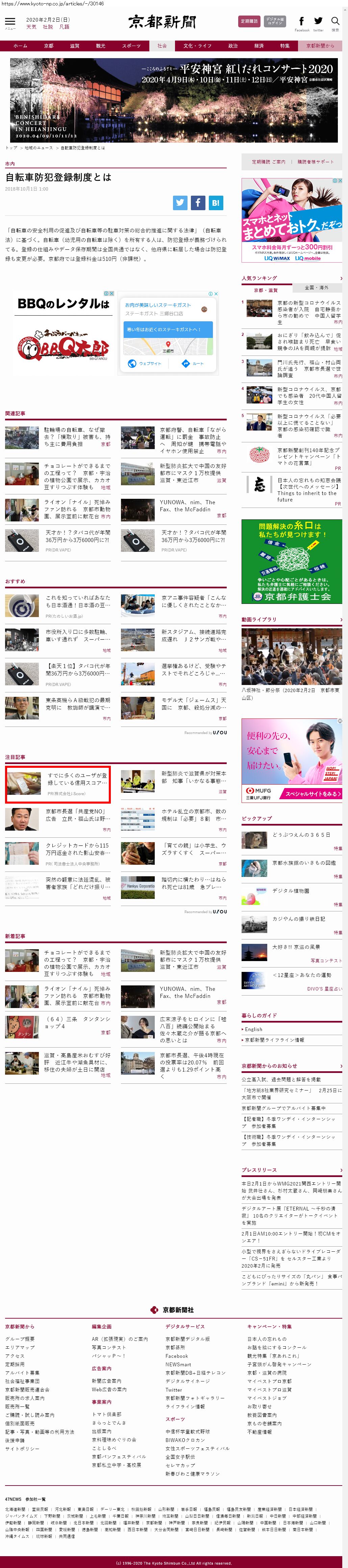Tap the デジタル版ログイン button
The width and height of the screenshot is (348, 1568).
click(x=275, y=21)
